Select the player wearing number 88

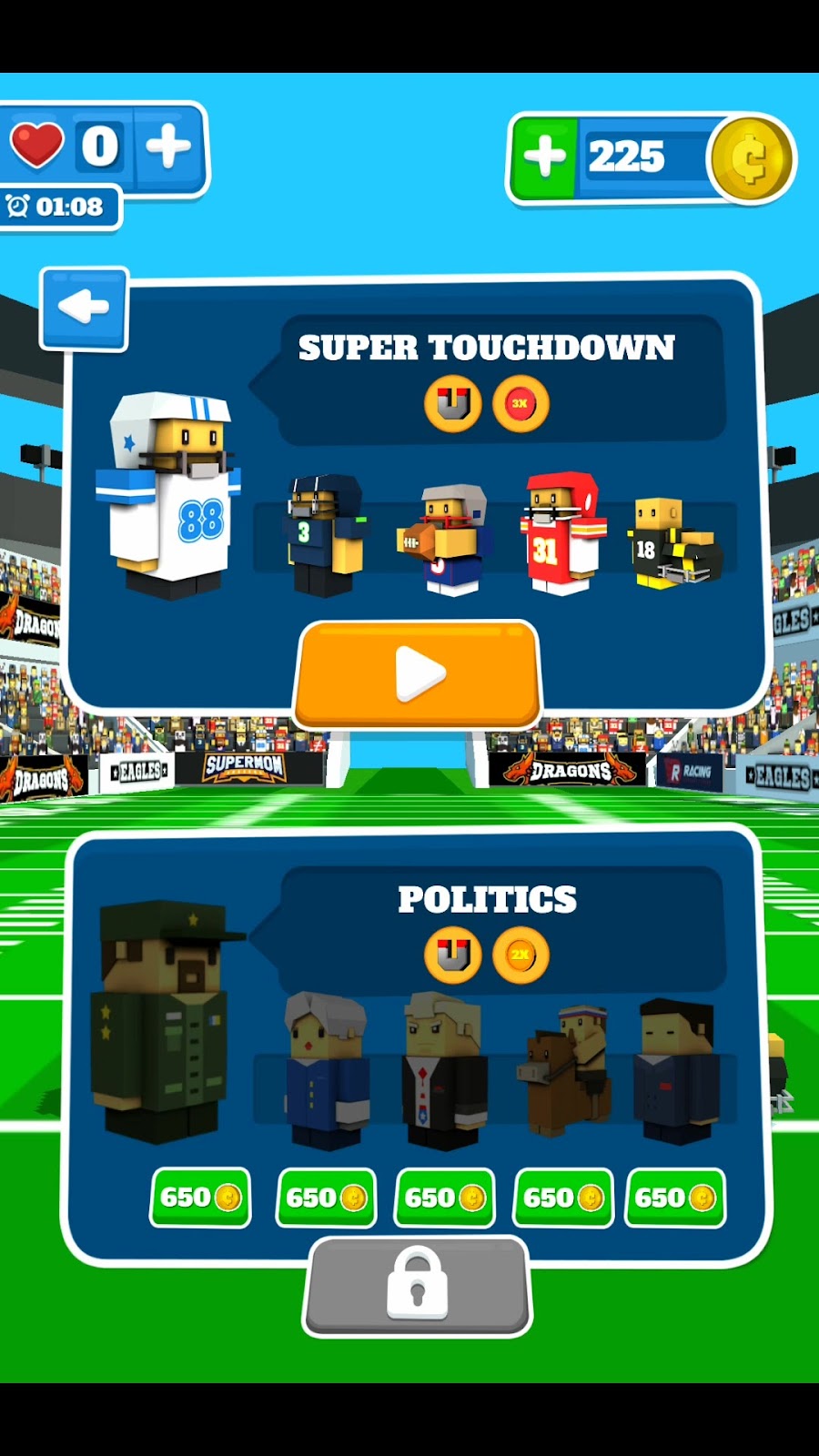170,497
